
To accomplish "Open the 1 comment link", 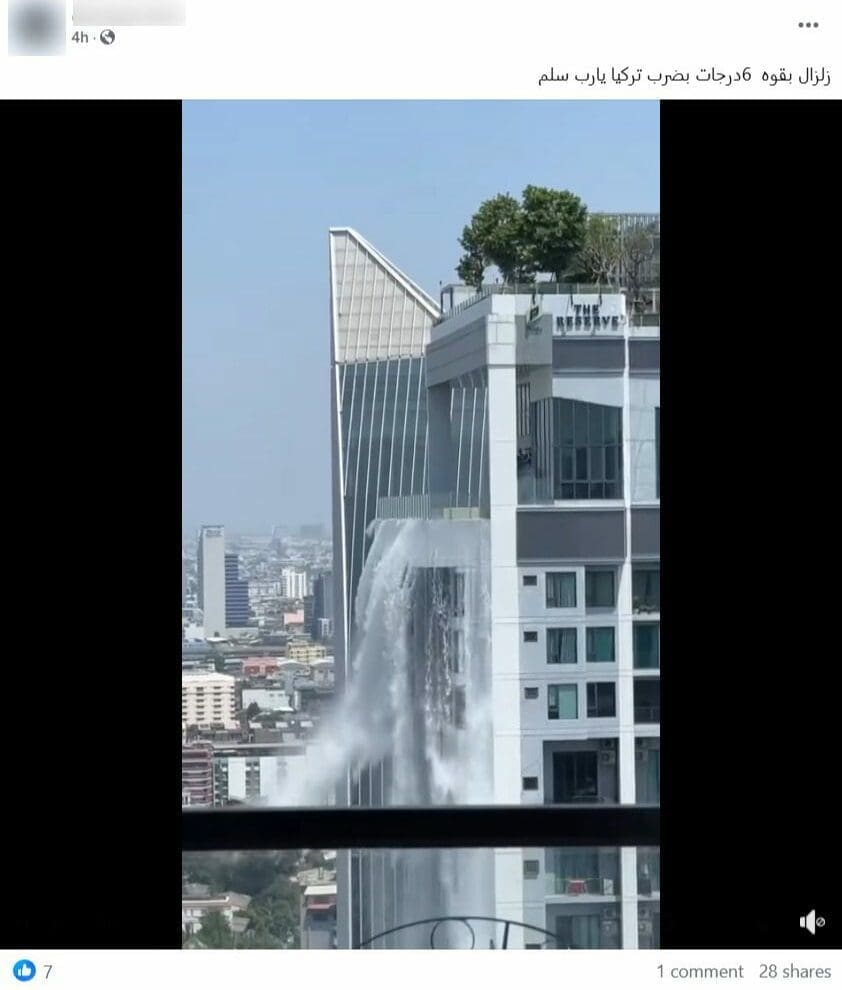I will pyautogui.click(x=699, y=971).
